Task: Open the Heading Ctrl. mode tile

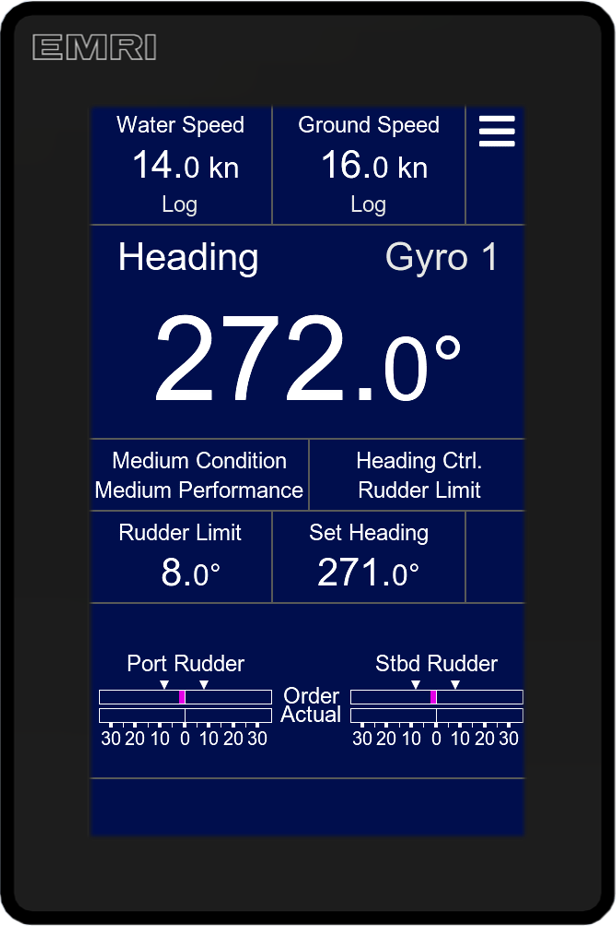Action: click(x=418, y=475)
